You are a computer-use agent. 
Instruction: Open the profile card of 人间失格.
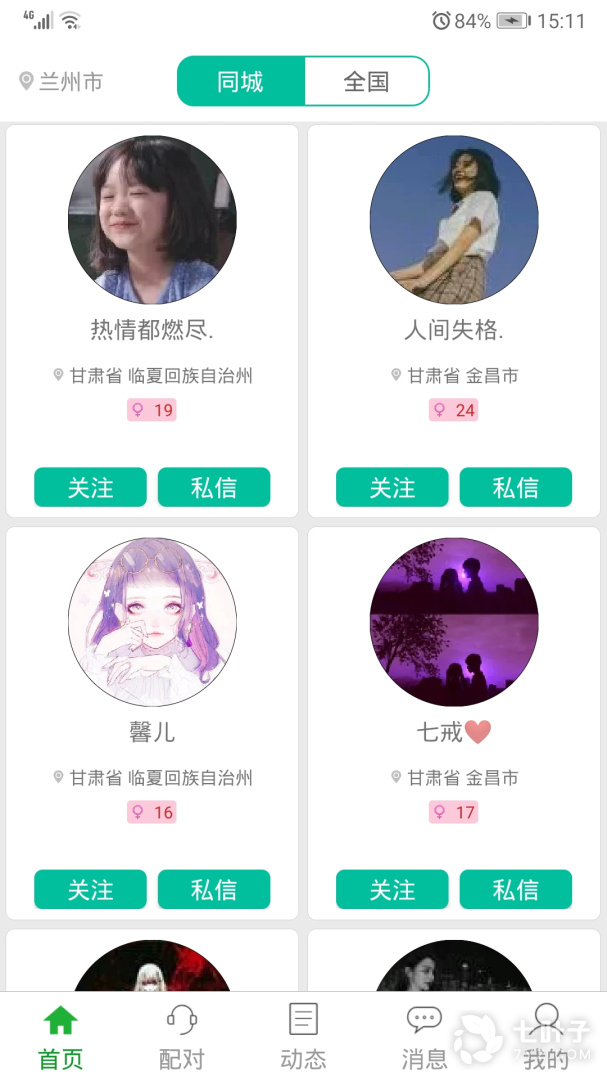tap(454, 221)
